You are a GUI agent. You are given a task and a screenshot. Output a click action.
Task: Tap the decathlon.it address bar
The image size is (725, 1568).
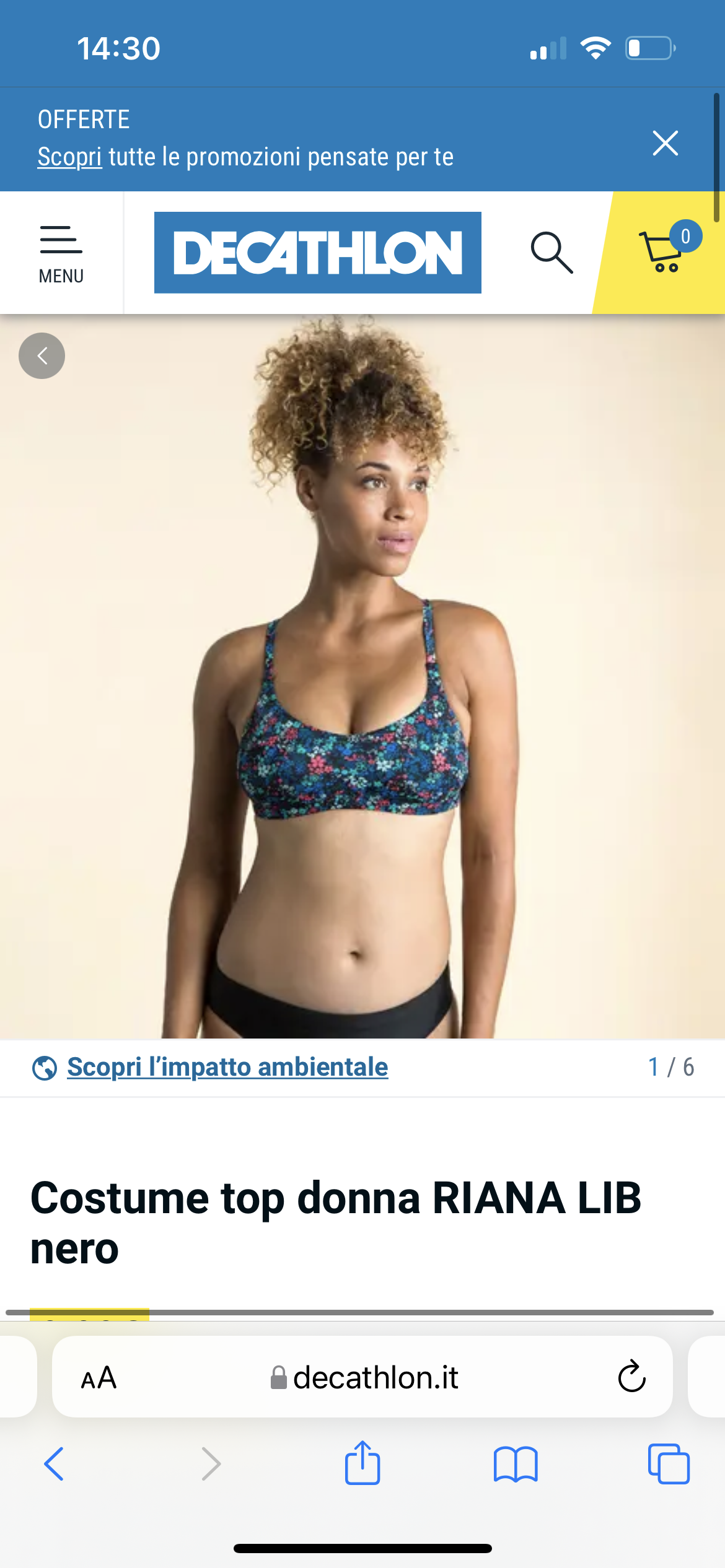point(366,1377)
